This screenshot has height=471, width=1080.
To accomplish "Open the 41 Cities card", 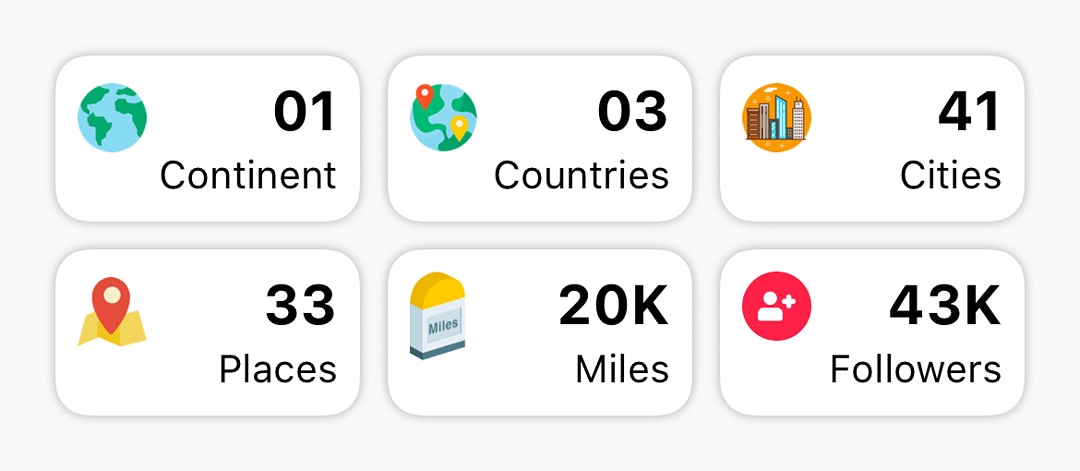I will point(872,138).
